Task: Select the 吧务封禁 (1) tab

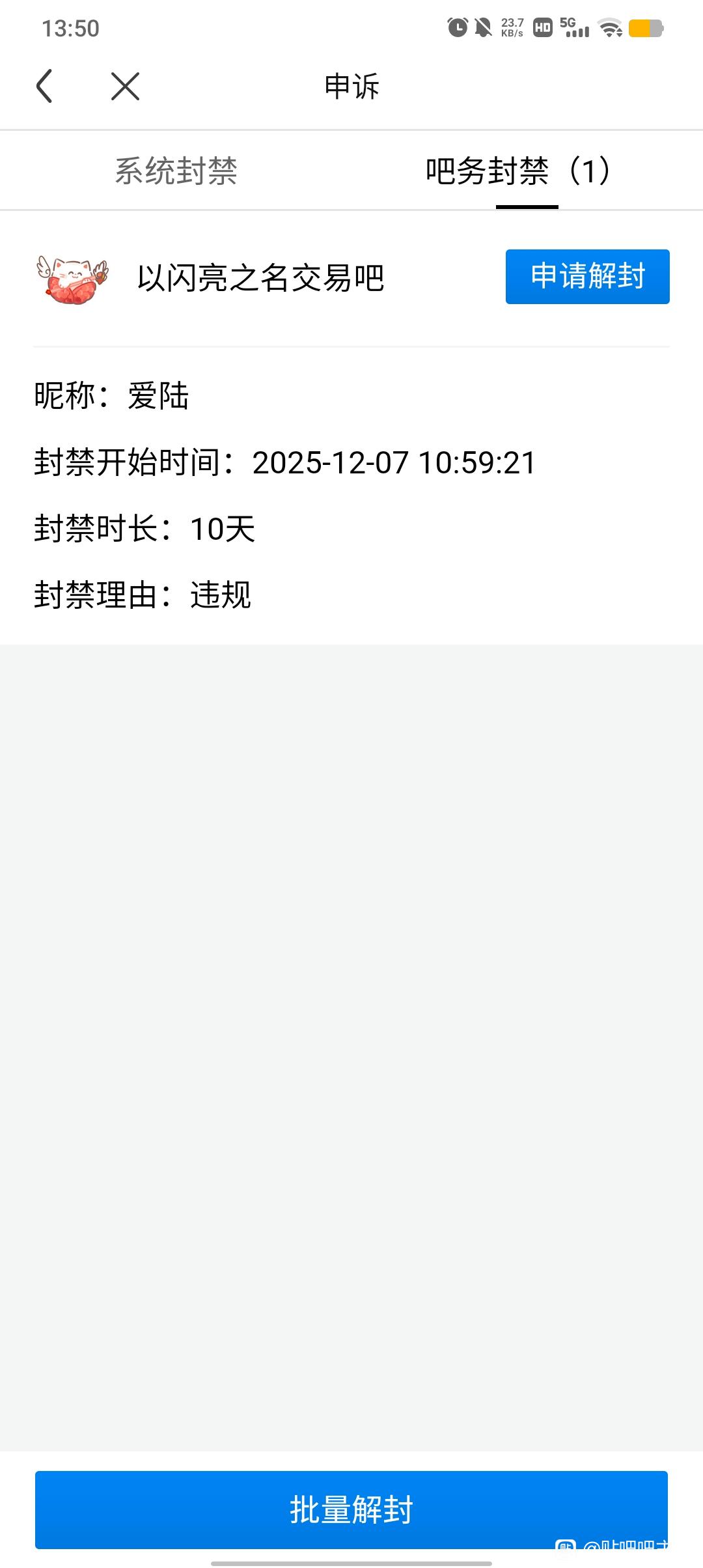Action: tap(519, 171)
